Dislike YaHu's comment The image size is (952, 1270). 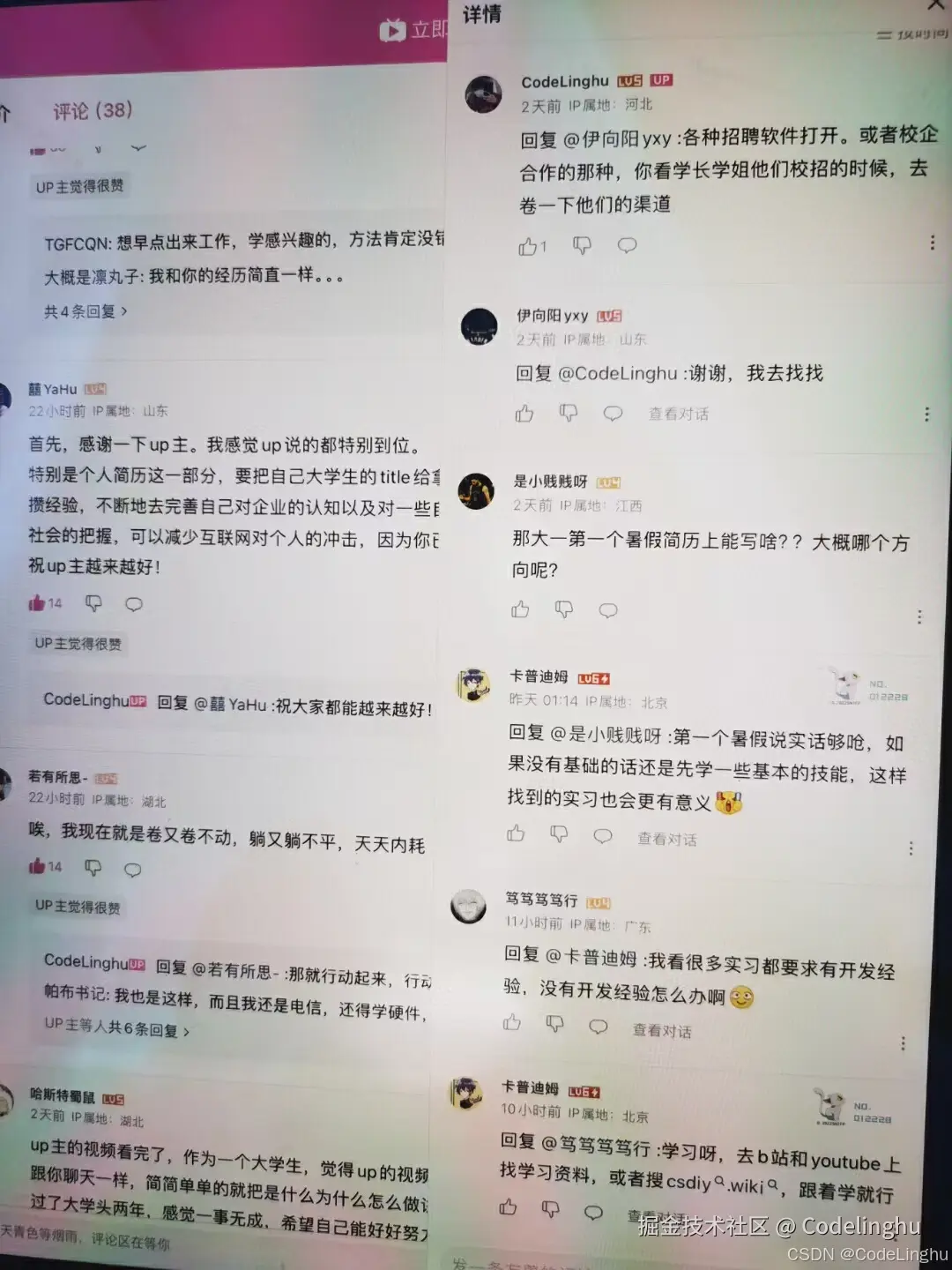click(93, 603)
